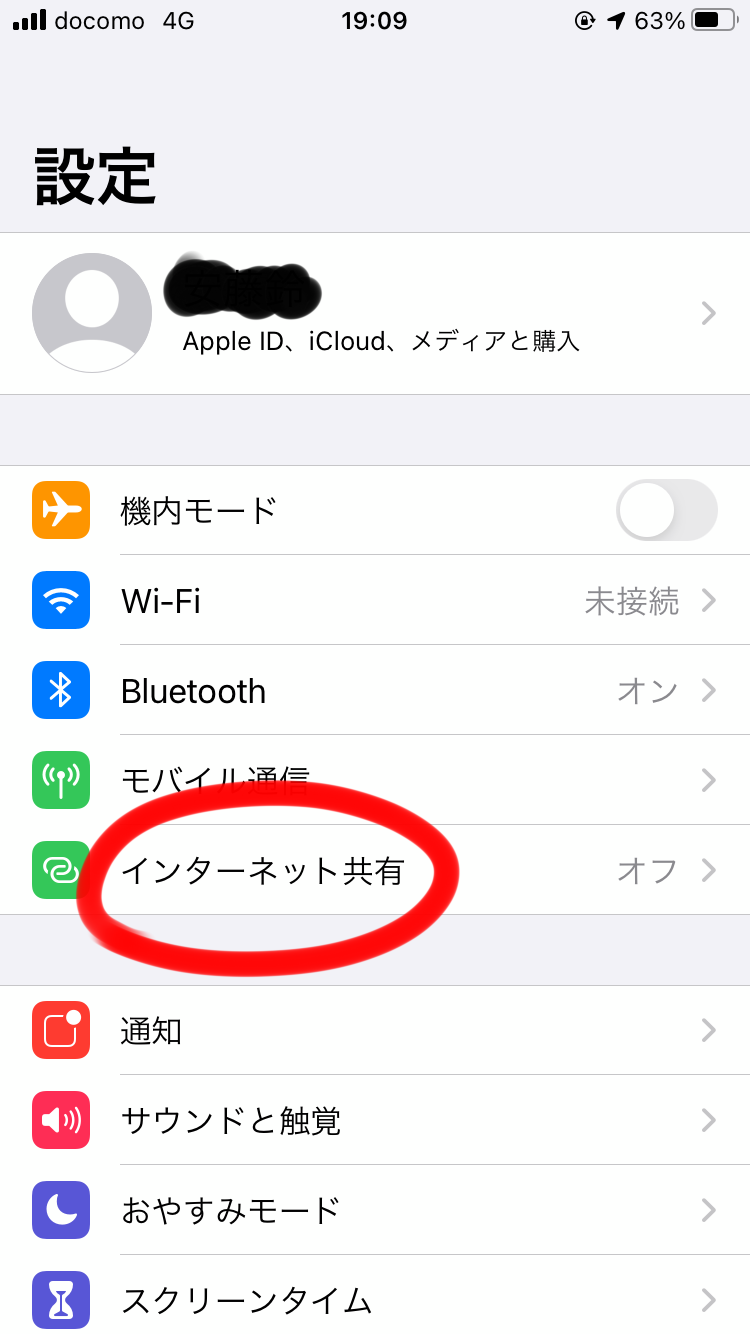Viewport: 750px width, 1334px height.
Task: Tap the crescent moon おやすみモード icon
Action: click(x=60, y=1210)
